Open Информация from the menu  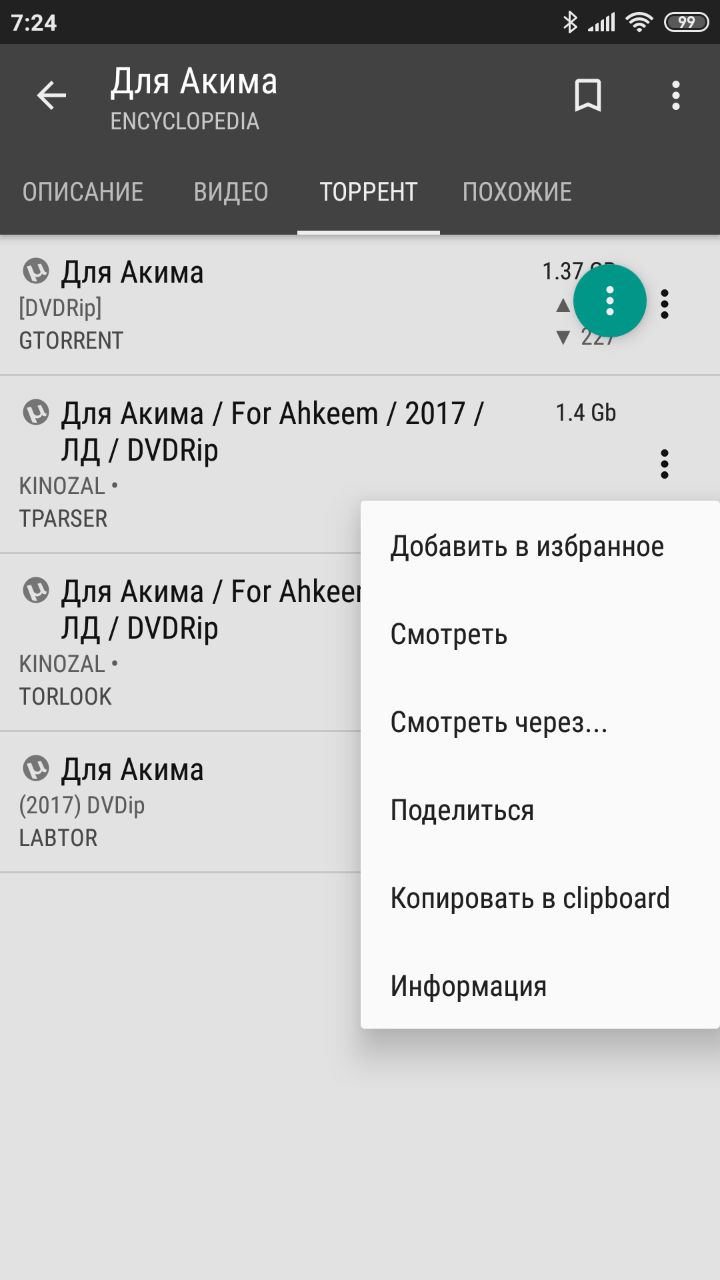coord(468,986)
